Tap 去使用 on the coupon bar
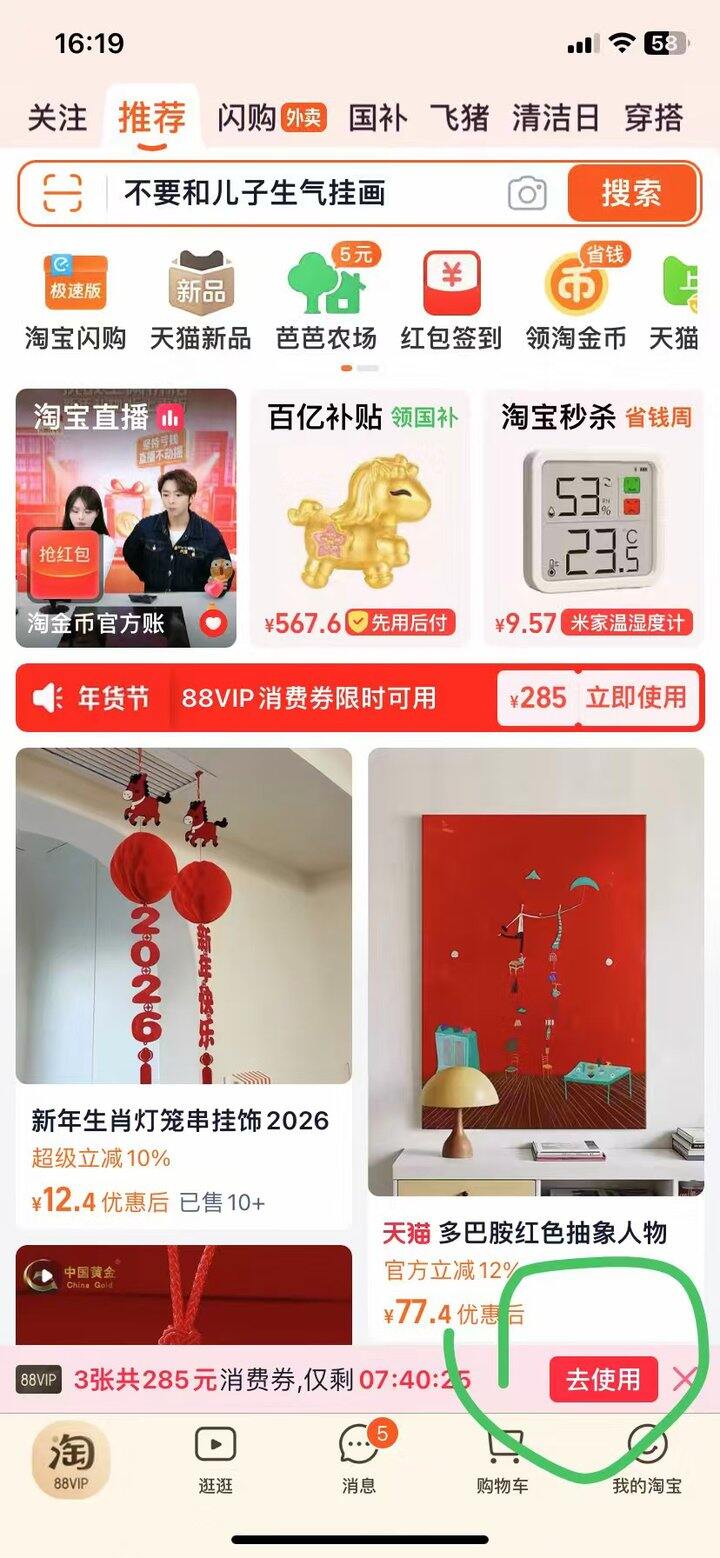This screenshot has height=1558, width=720. 603,1380
